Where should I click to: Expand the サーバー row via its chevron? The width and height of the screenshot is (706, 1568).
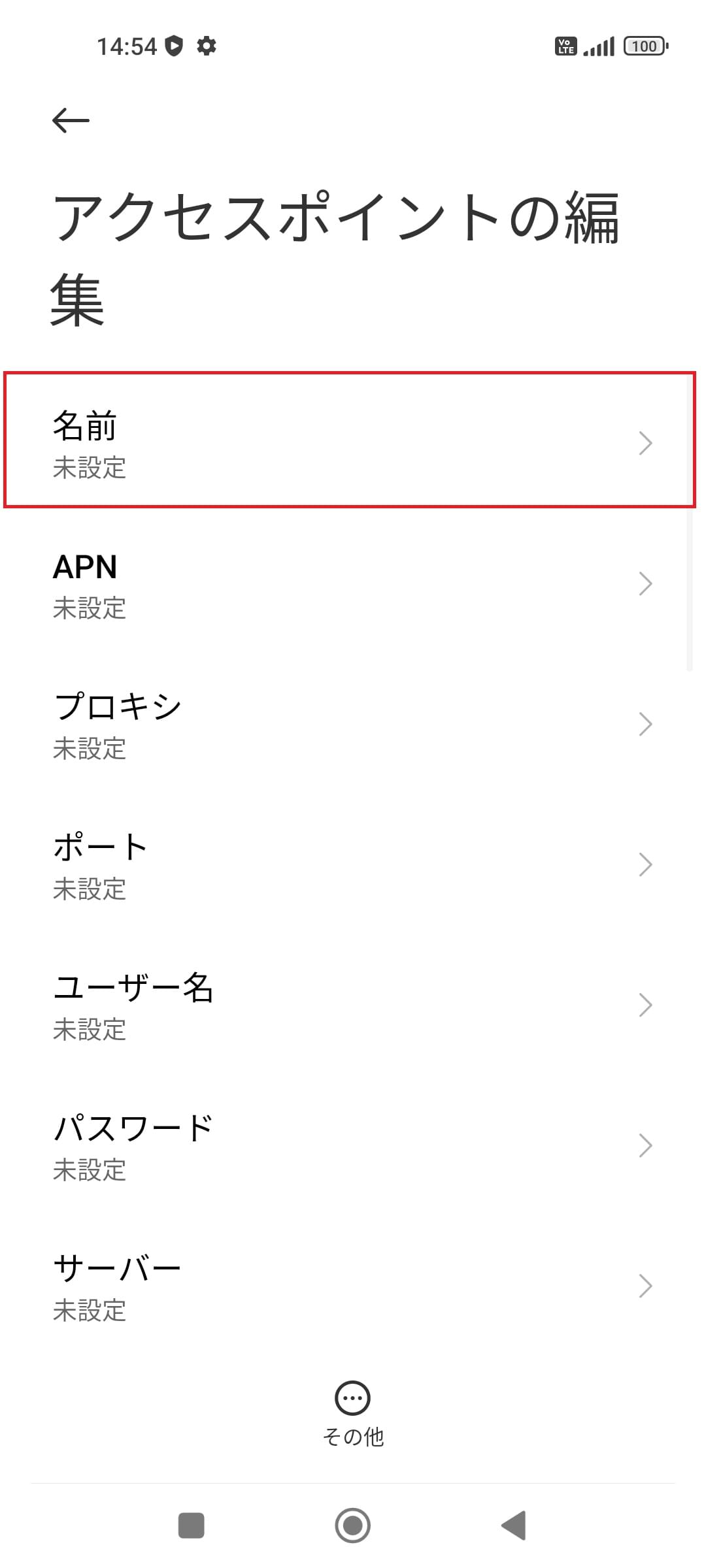click(x=646, y=1286)
